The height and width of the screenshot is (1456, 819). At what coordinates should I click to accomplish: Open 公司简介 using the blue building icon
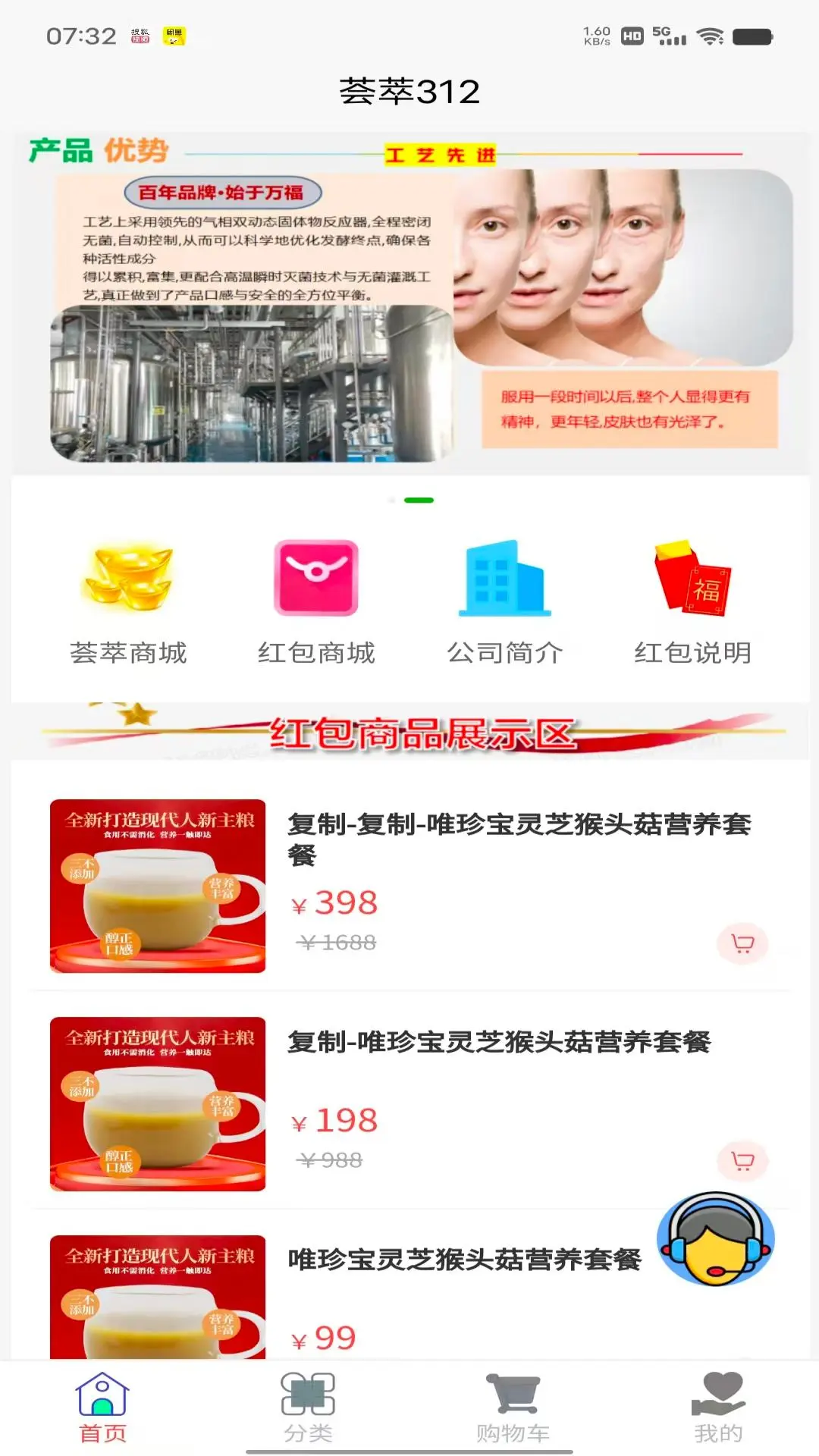tap(506, 579)
